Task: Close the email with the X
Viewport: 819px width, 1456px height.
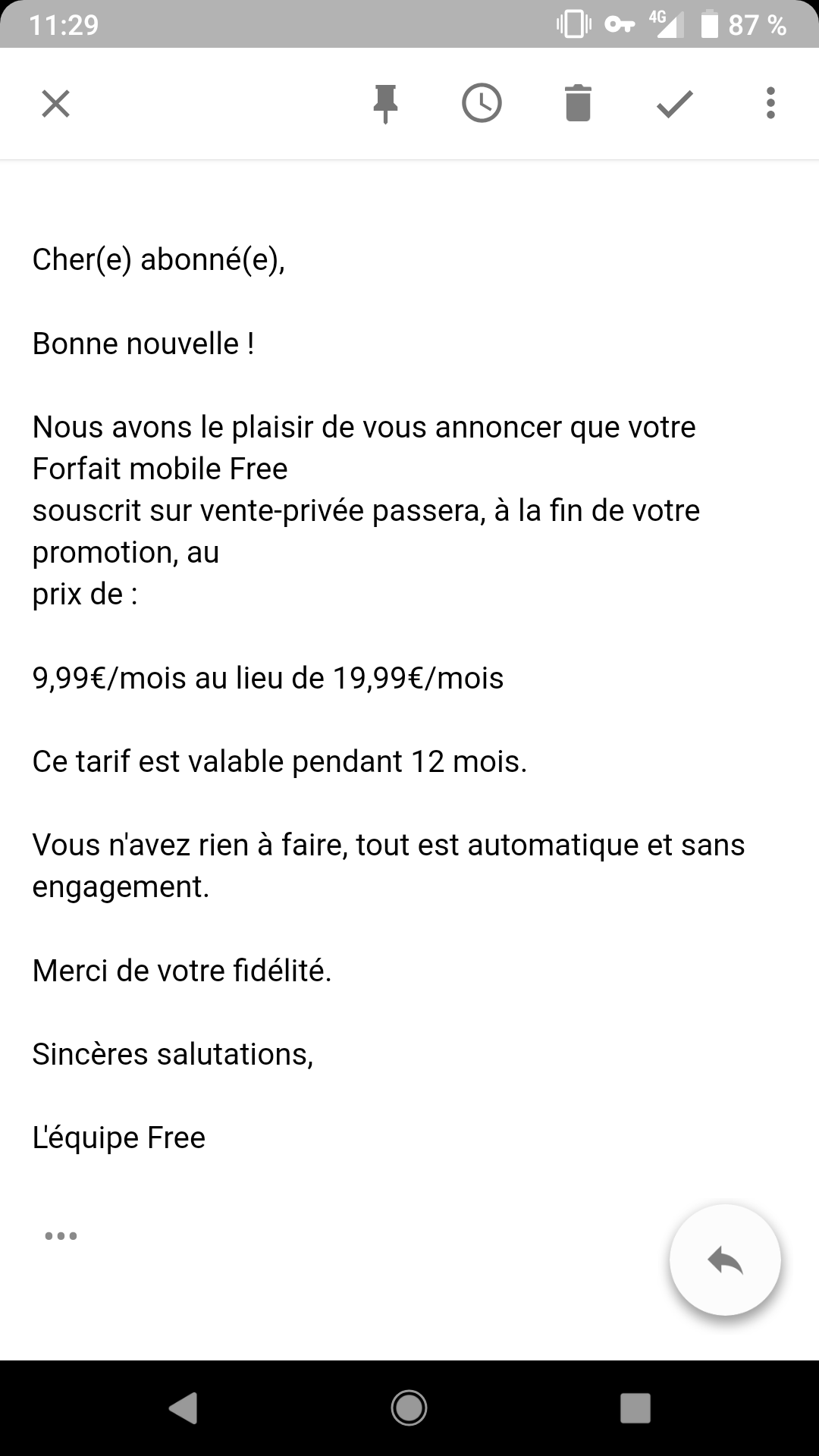Action: tap(55, 103)
